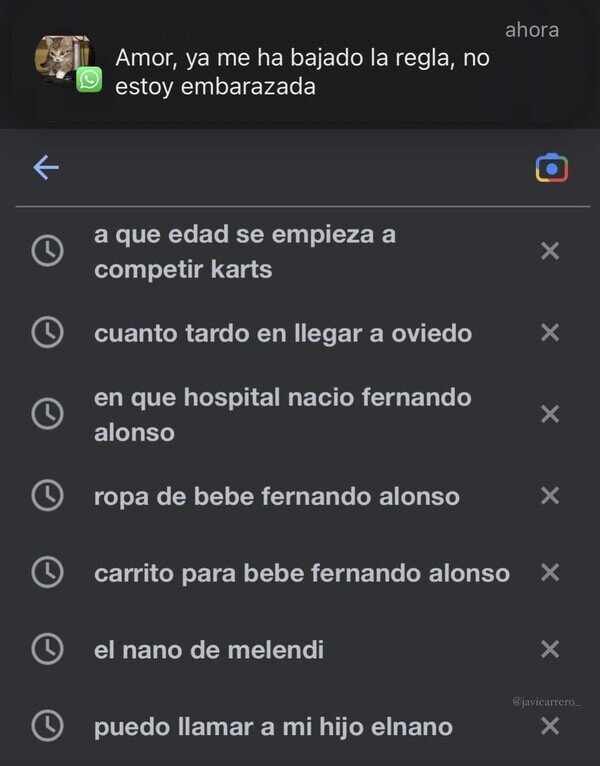The image size is (600, 766).
Task: Select 'cuanto tardo en llegar a oviedo' suggestion
Action: (x=283, y=333)
